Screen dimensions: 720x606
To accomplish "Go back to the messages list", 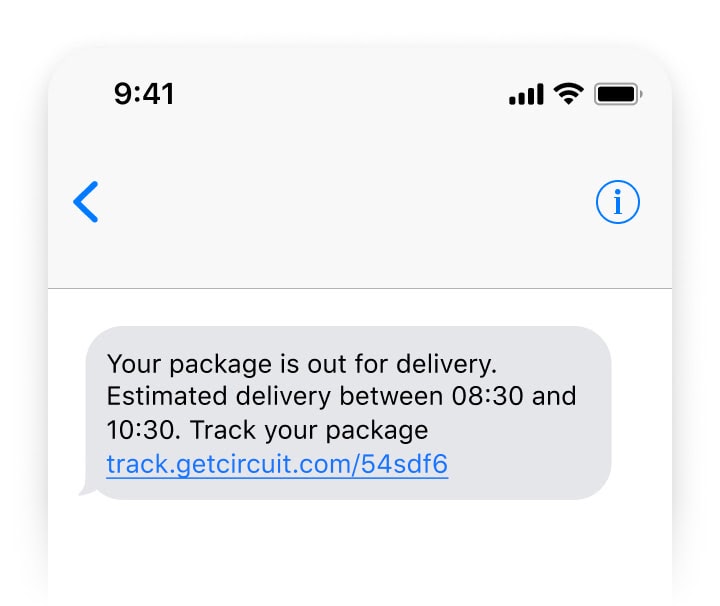I will coord(86,202).
